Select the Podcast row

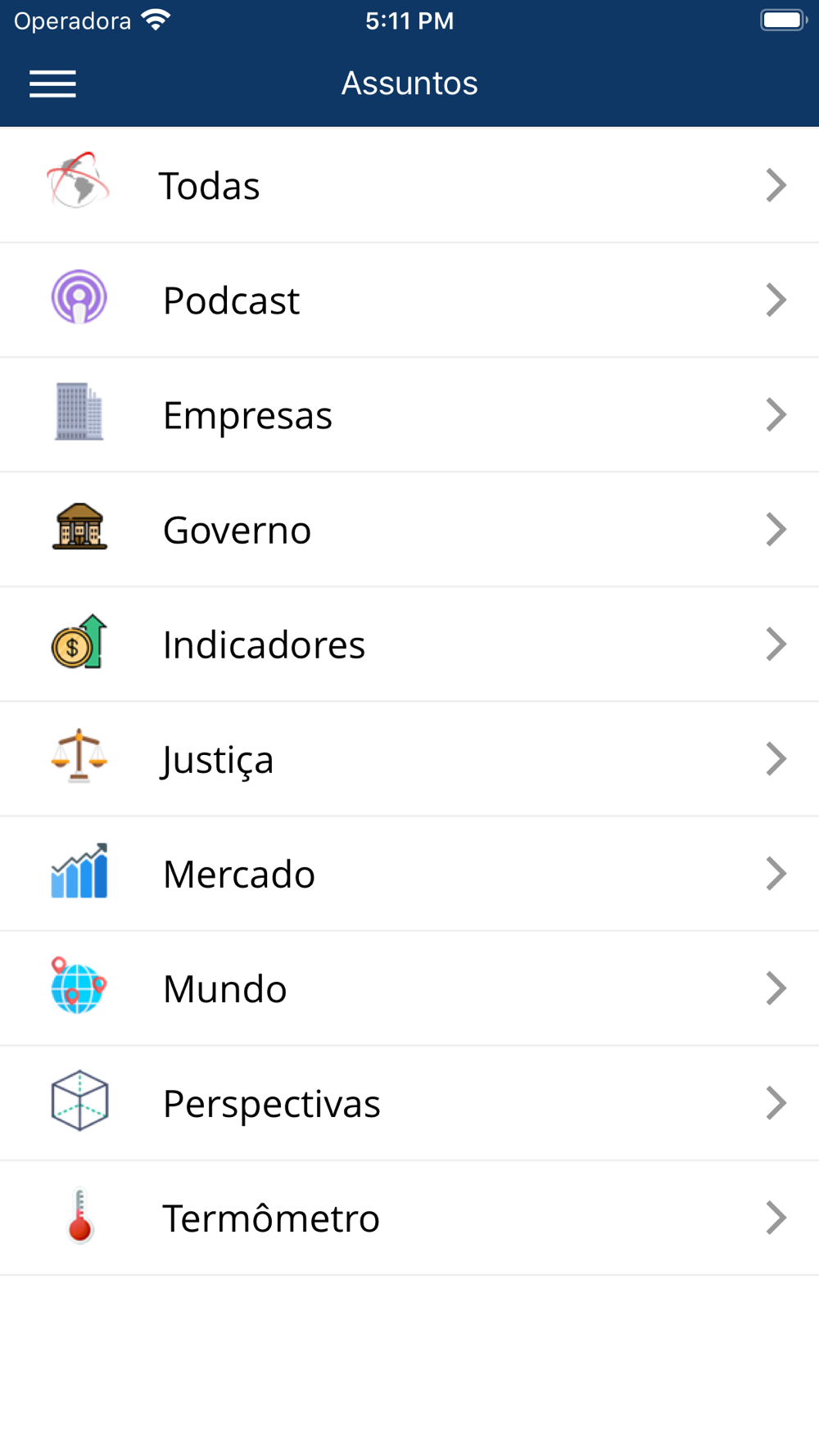pos(409,300)
